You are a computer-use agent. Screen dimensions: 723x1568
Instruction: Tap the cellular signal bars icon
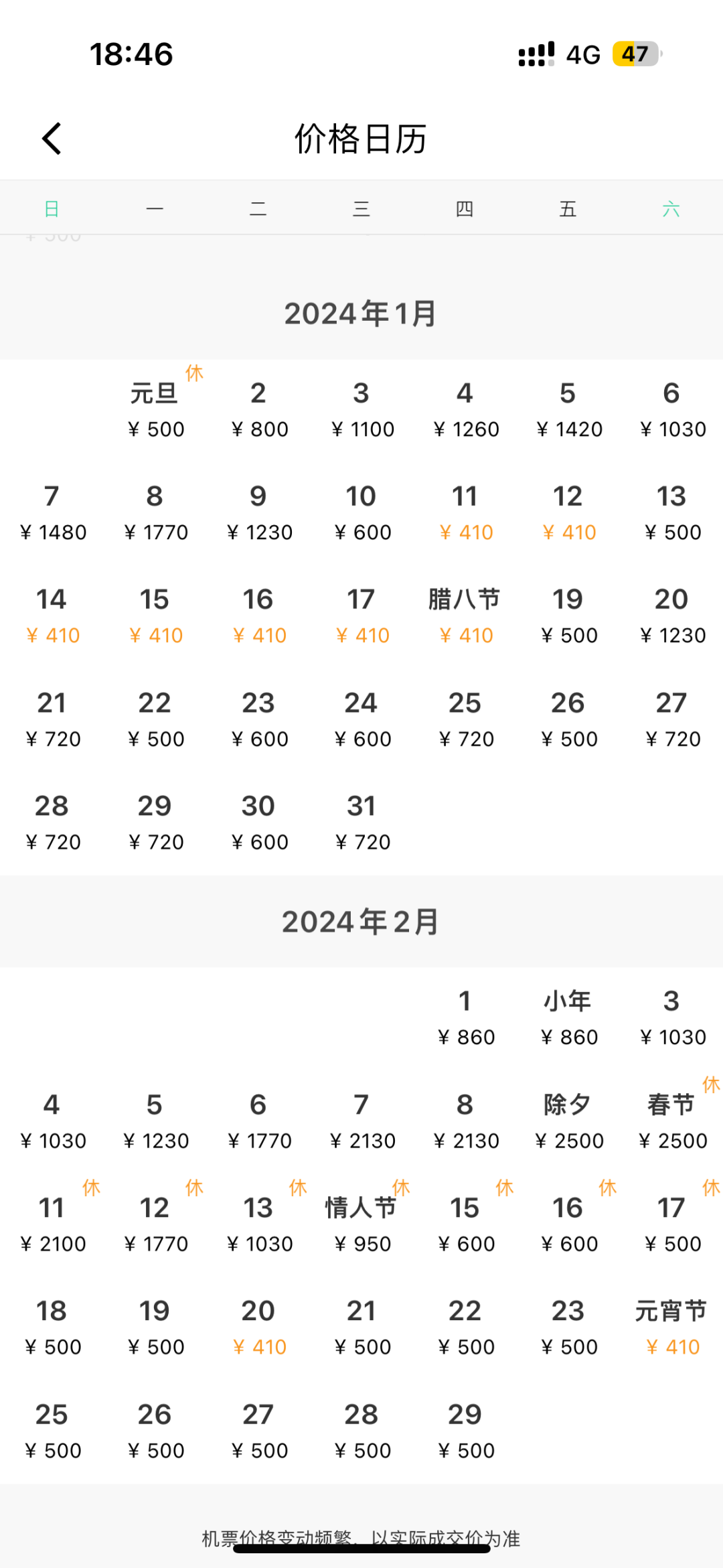click(534, 54)
